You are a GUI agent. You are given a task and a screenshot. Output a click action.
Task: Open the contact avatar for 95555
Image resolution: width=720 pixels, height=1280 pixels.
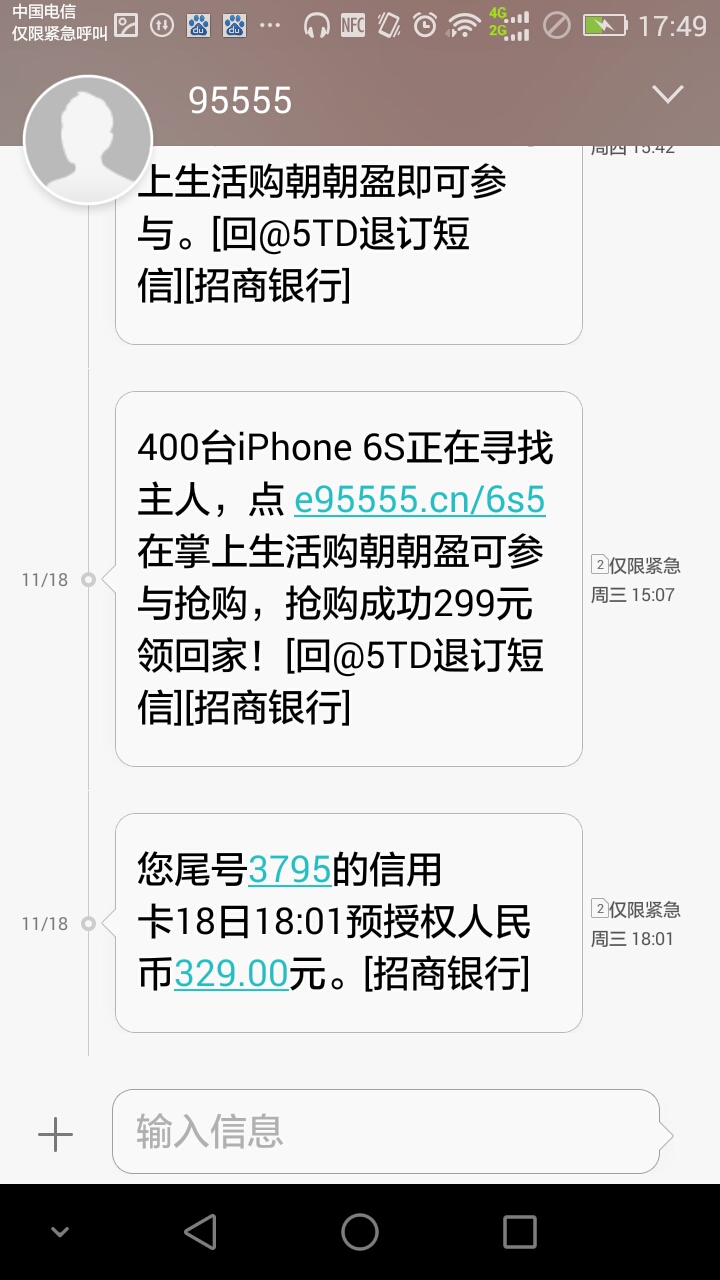pyautogui.click(x=88, y=139)
